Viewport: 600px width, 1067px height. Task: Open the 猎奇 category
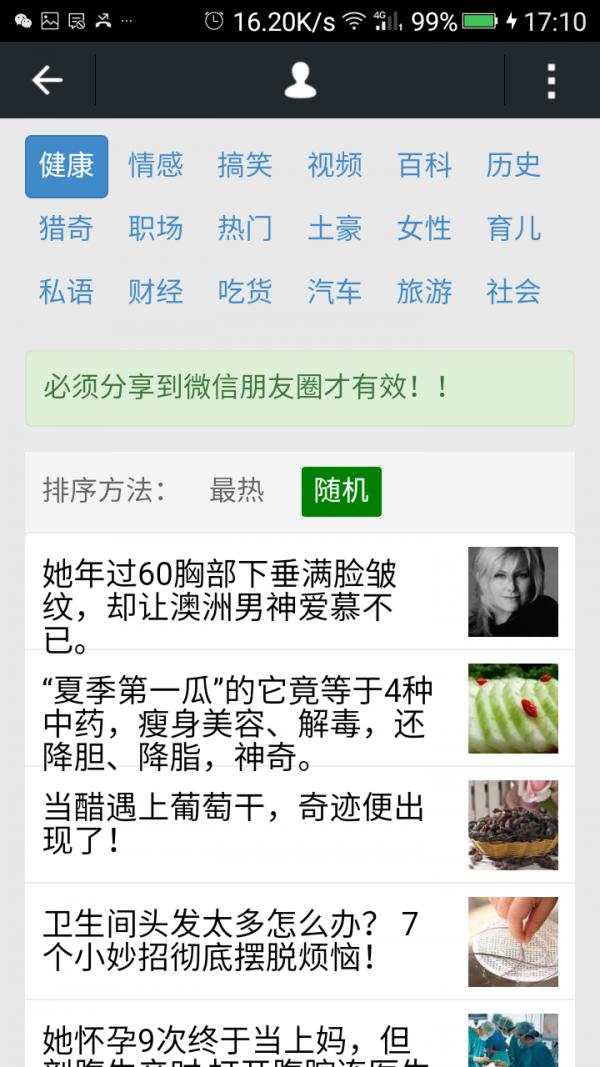[66, 228]
